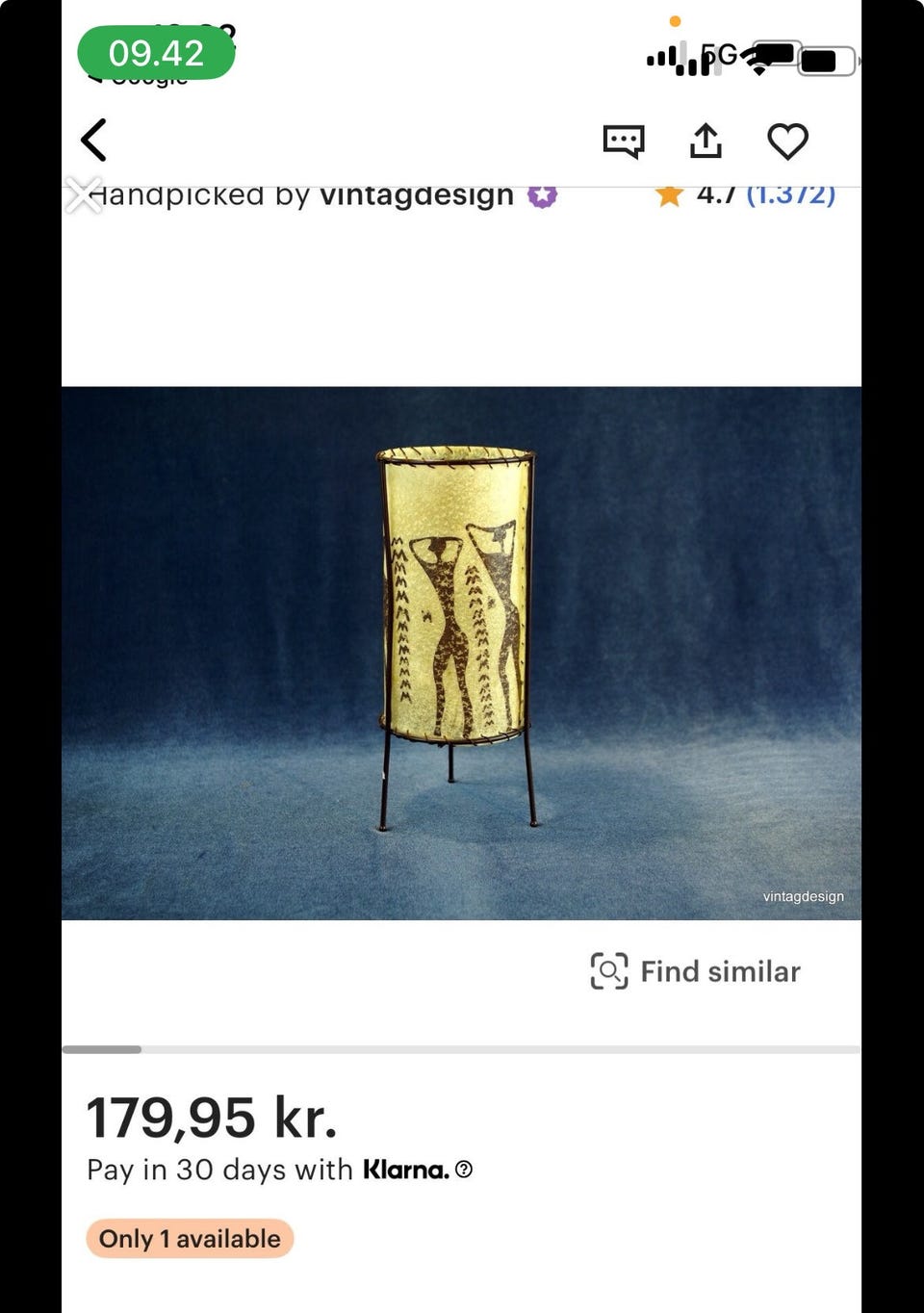Tap the back arrow to return
Image resolution: width=924 pixels, height=1313 pixels.
click(x=93, y=140)
